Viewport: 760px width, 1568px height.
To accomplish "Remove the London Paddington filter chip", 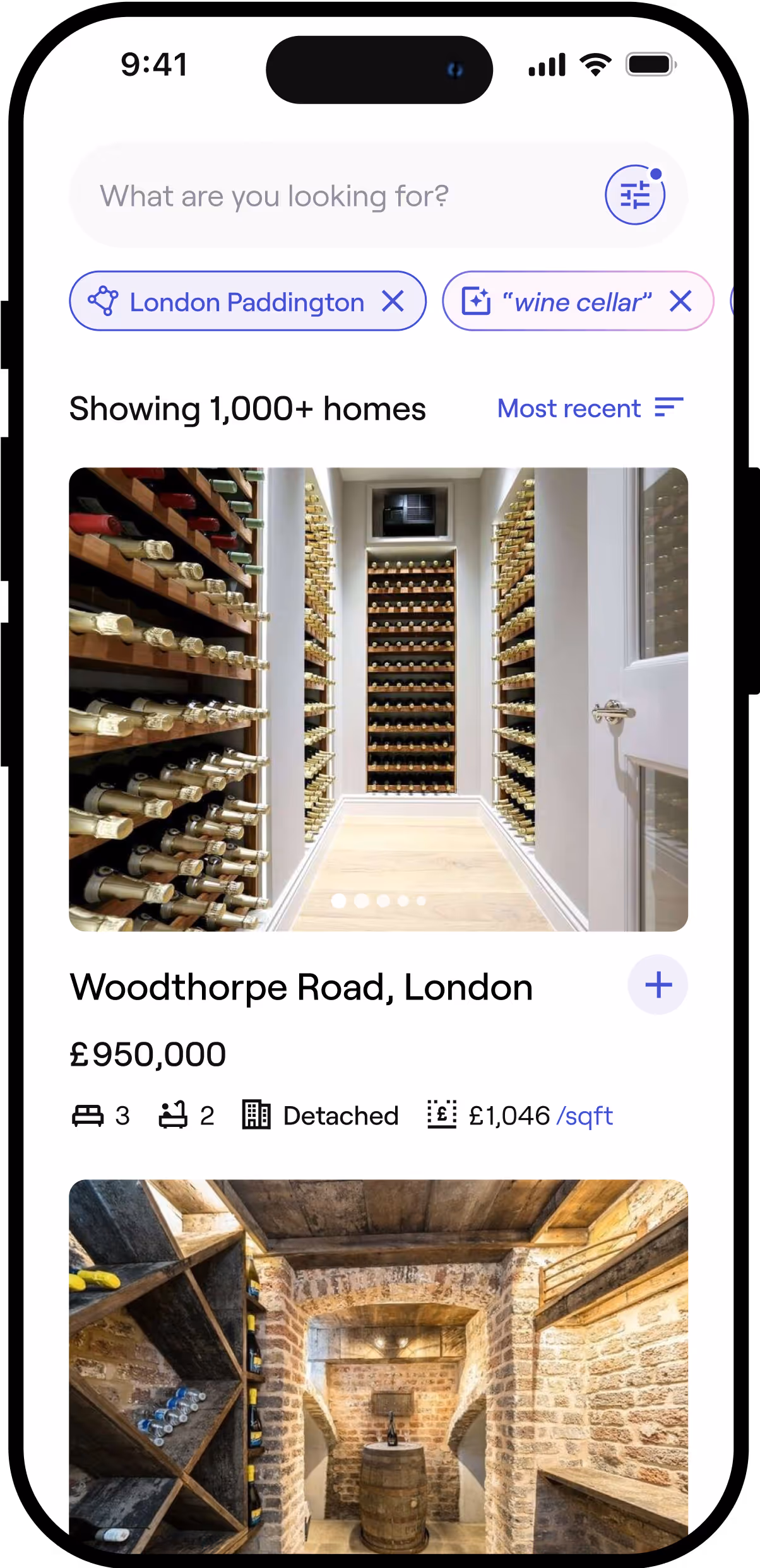I will (x=393, y=302).
